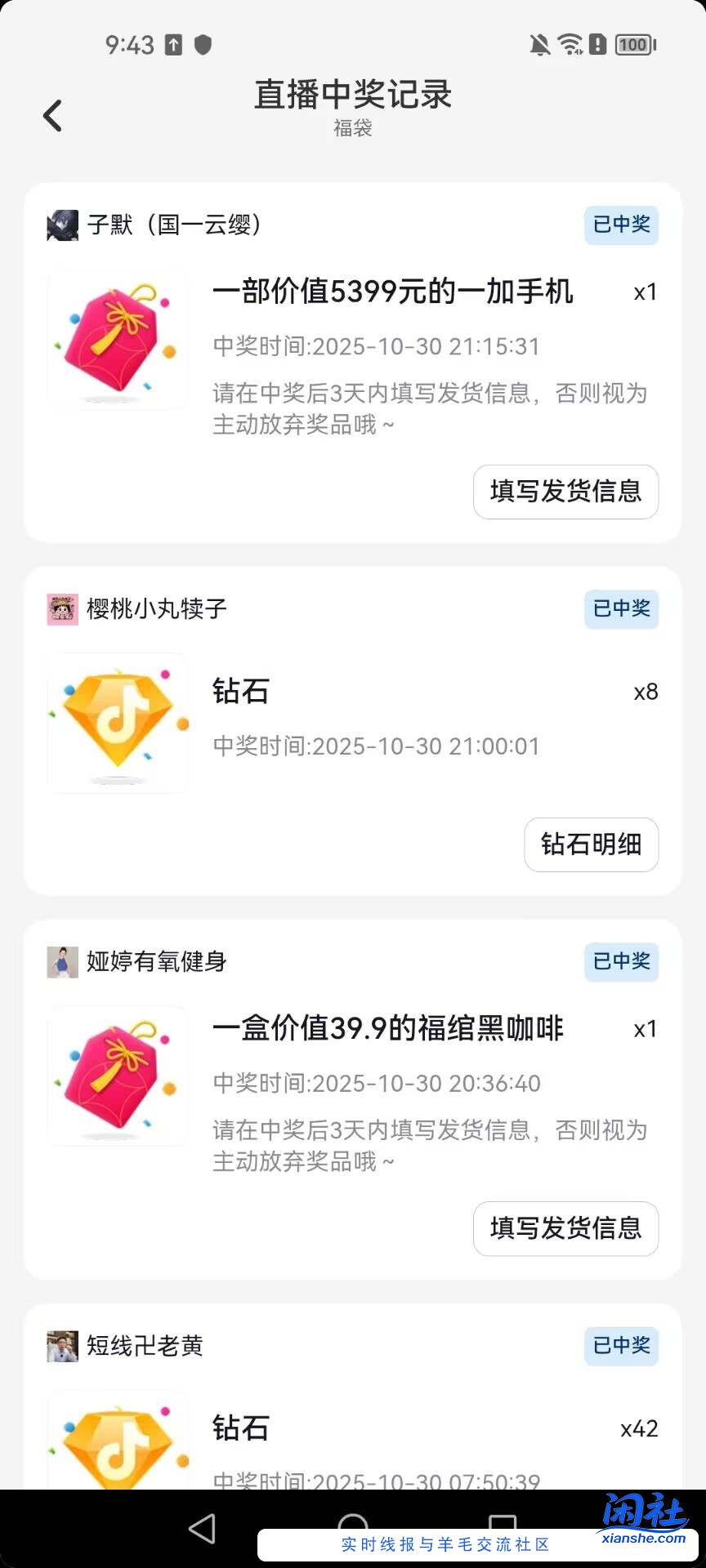Tap the battery indicator showing 100
706x1568 pixels.
point(633,45)
